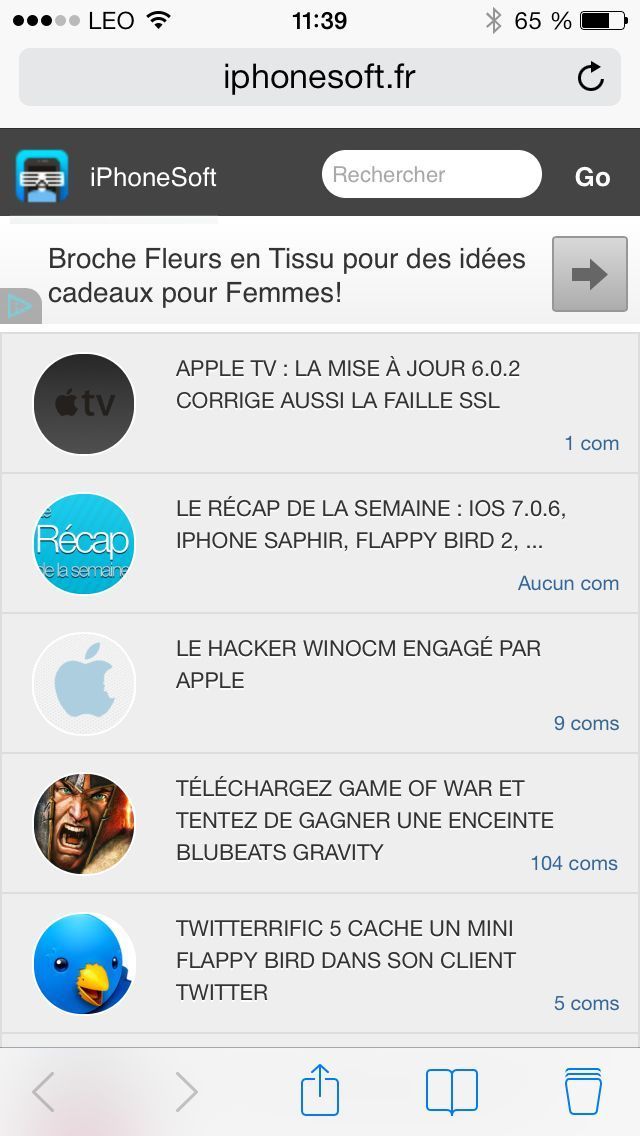
Task: Read the hacker Winocm article
Action: tap(358, 664)
